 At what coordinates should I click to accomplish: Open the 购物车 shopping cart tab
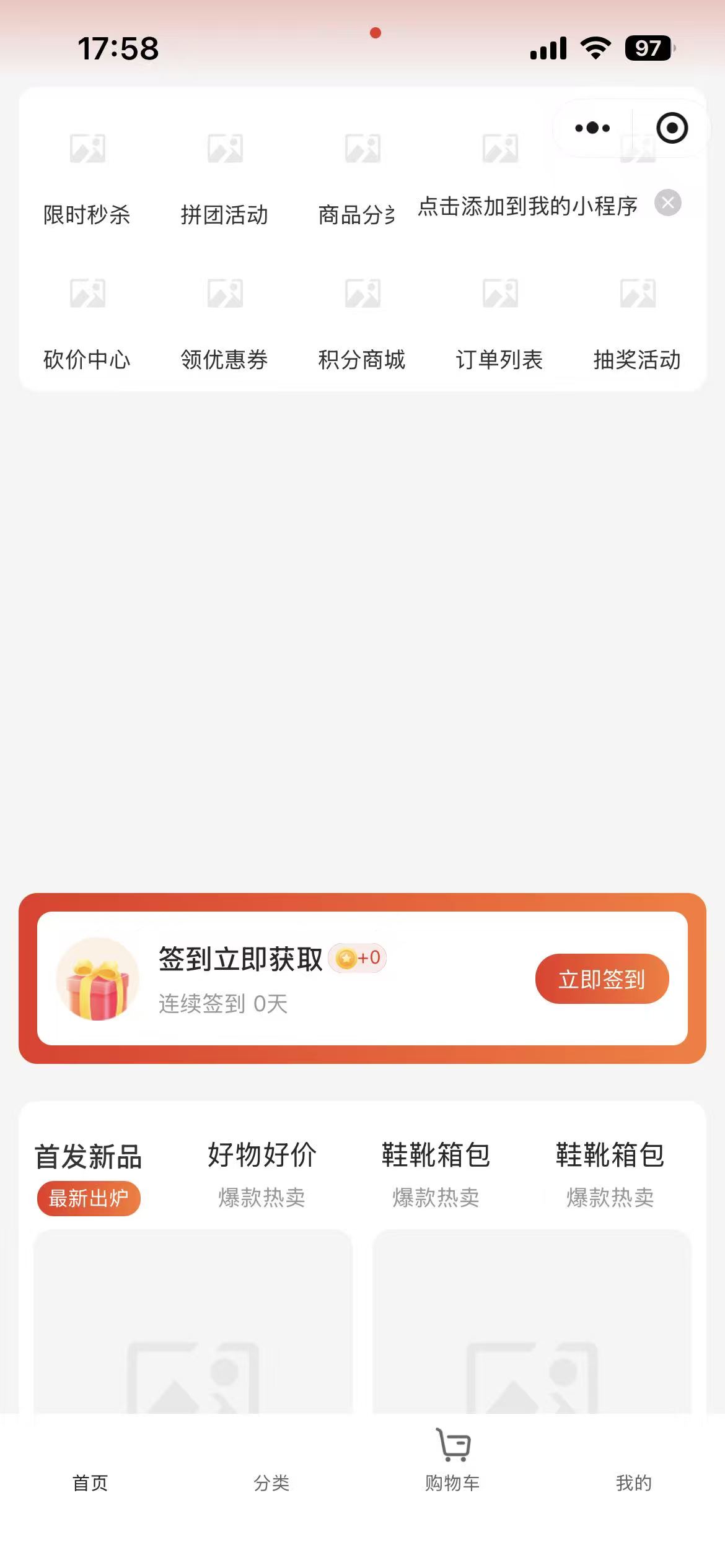[453, 1461]
